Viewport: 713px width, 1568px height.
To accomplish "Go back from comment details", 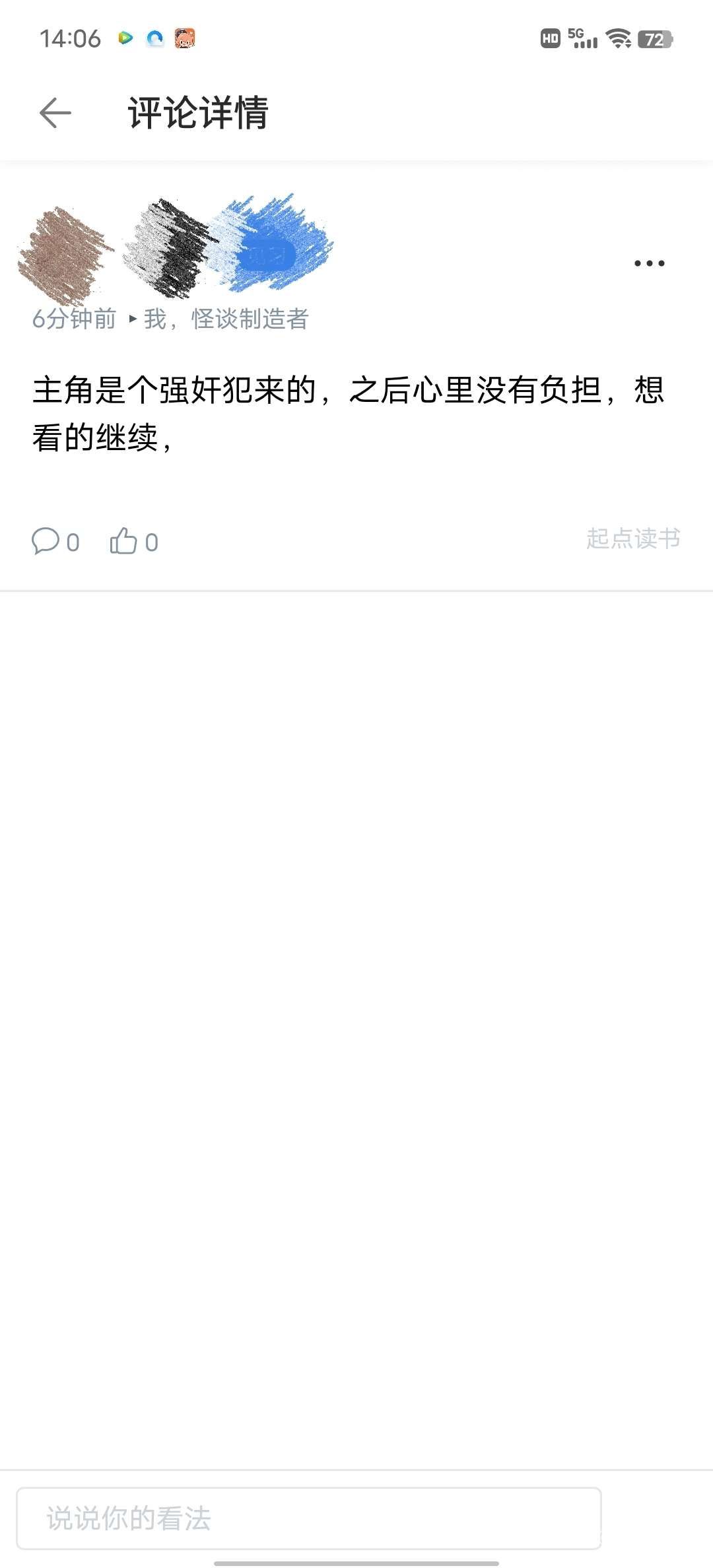I will (x=55, y=113).
